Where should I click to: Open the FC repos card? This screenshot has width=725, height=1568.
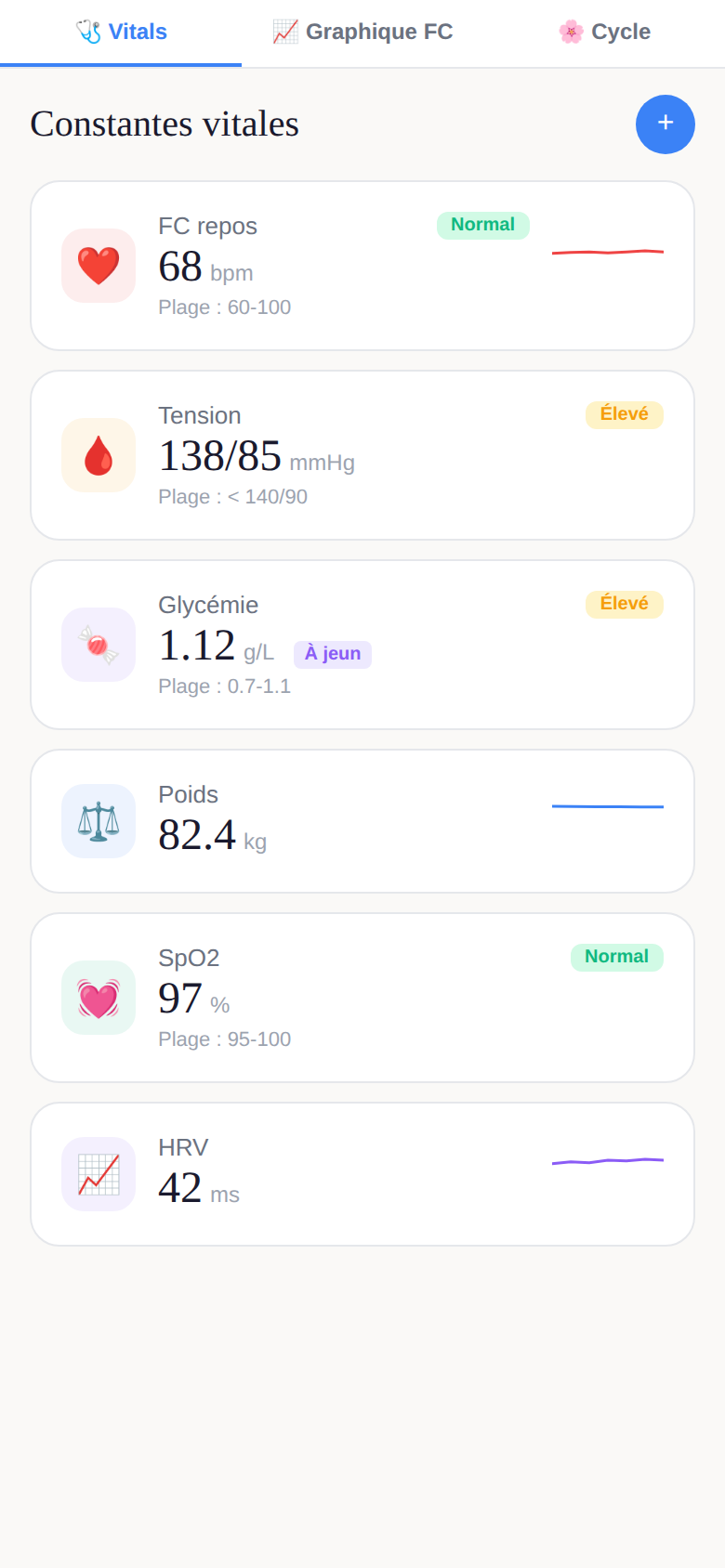click(x=362, y=266)
